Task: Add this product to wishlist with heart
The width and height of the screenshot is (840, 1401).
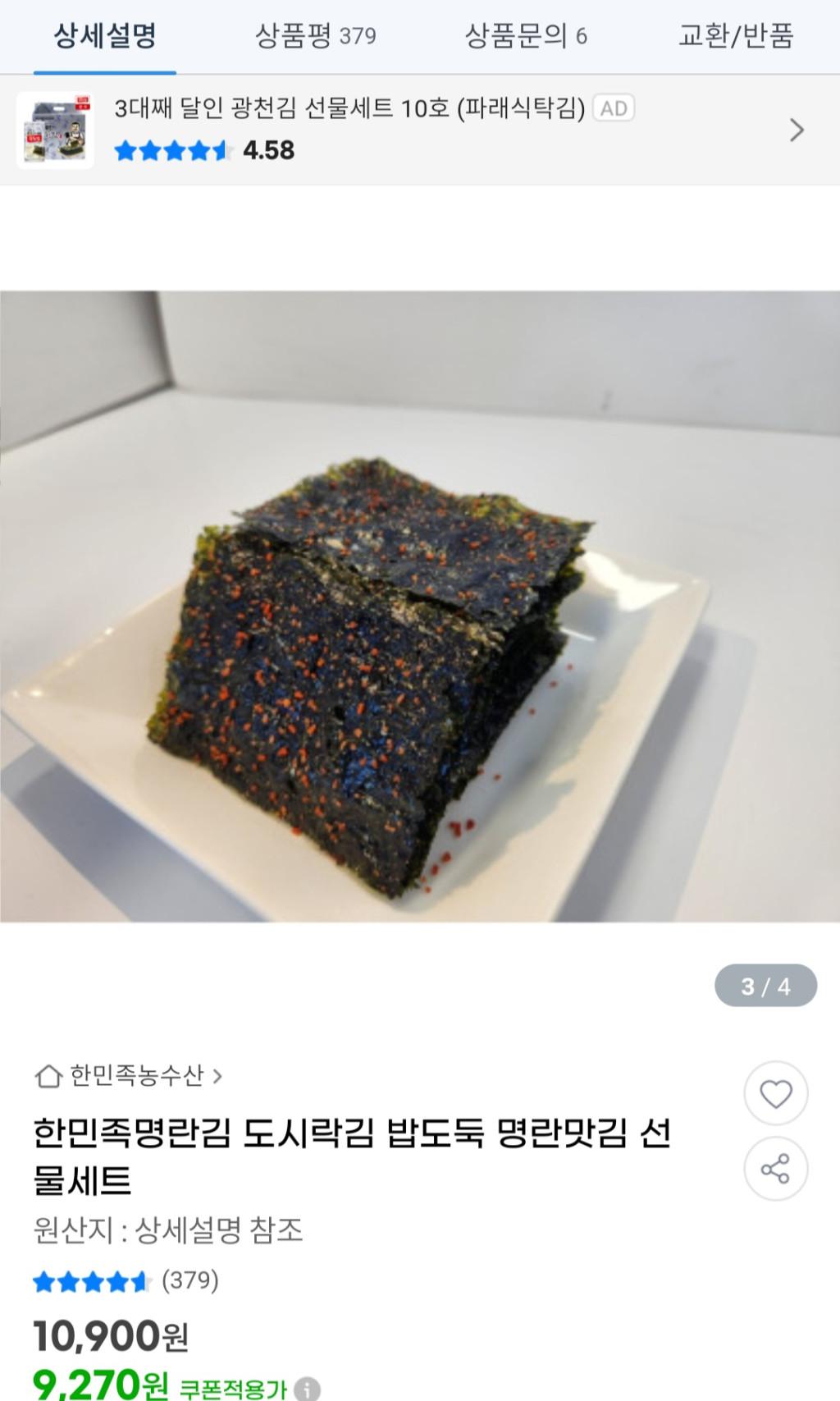Action: click(x=775, y=1094)
